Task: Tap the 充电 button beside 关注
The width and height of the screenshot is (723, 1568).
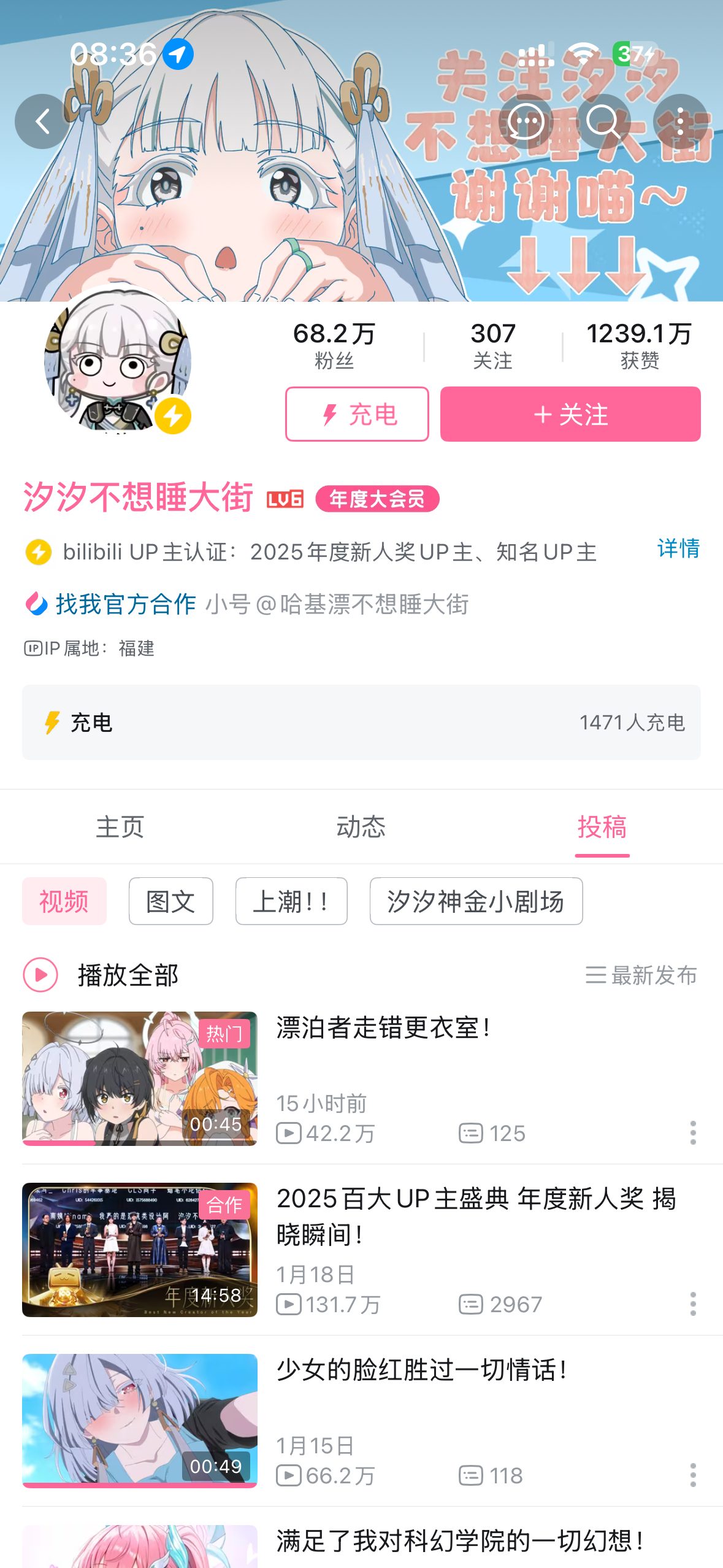Action: [x=357, y=414]
